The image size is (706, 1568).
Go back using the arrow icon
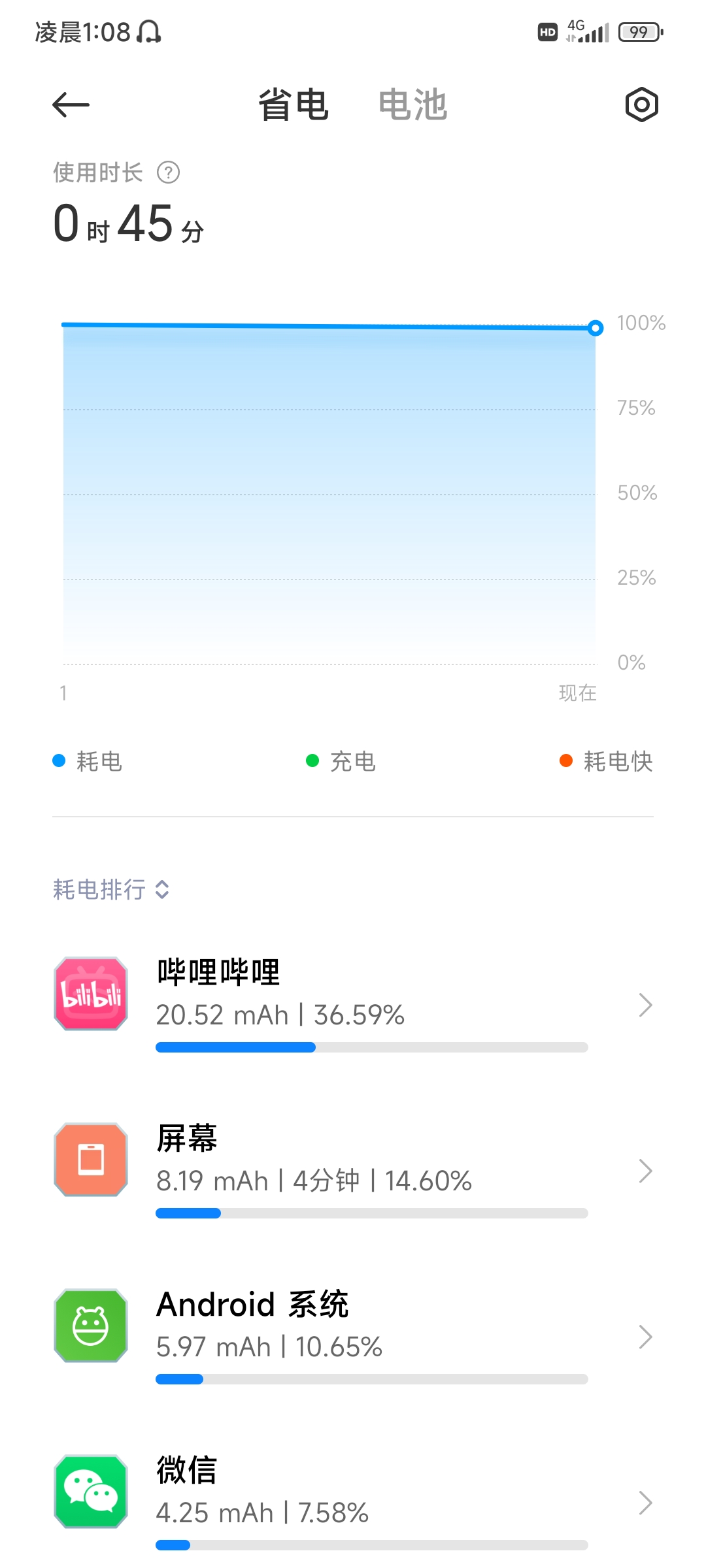[x=71, y=105]
